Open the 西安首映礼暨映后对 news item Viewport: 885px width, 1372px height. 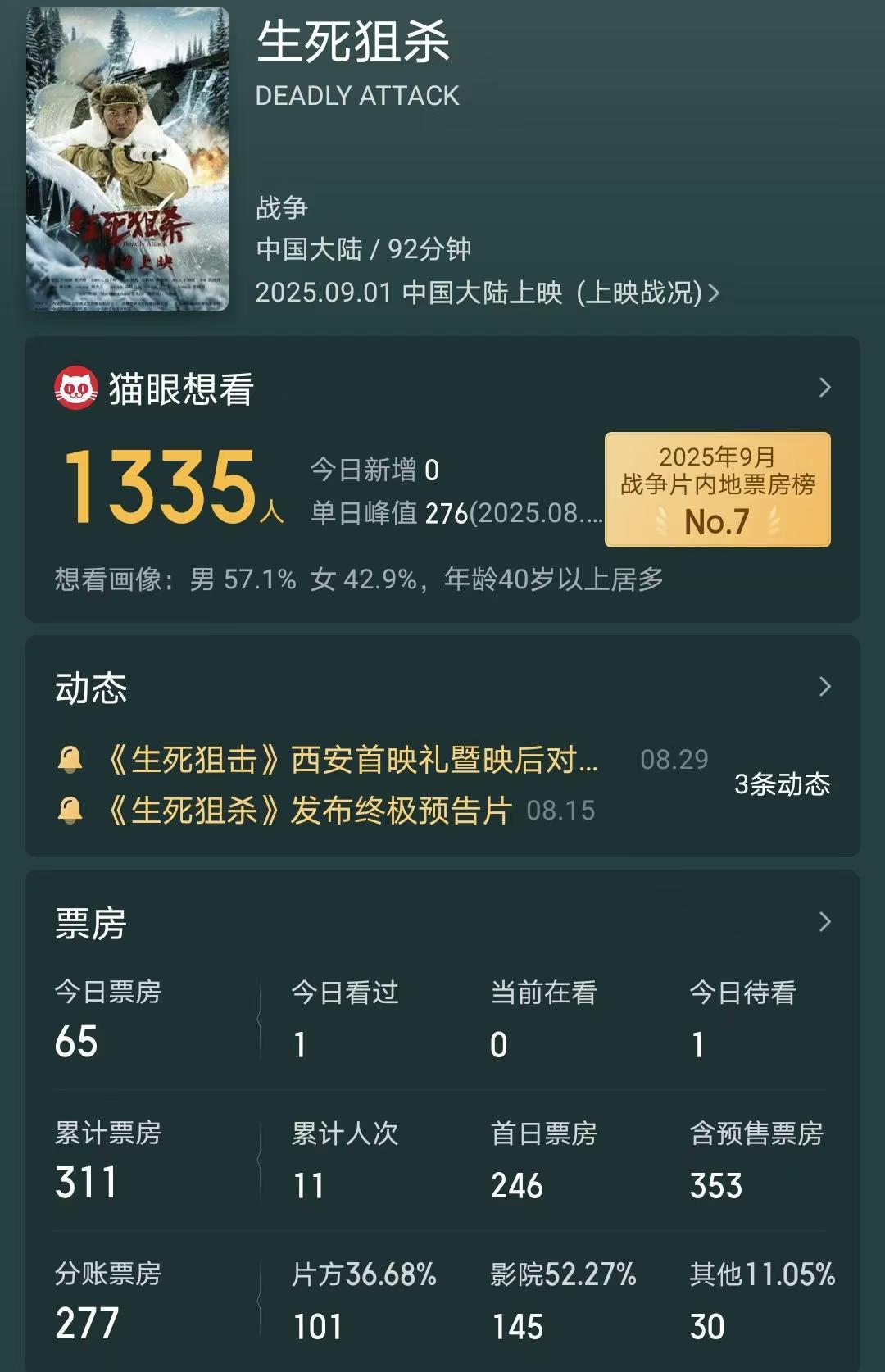pos(352,760)
